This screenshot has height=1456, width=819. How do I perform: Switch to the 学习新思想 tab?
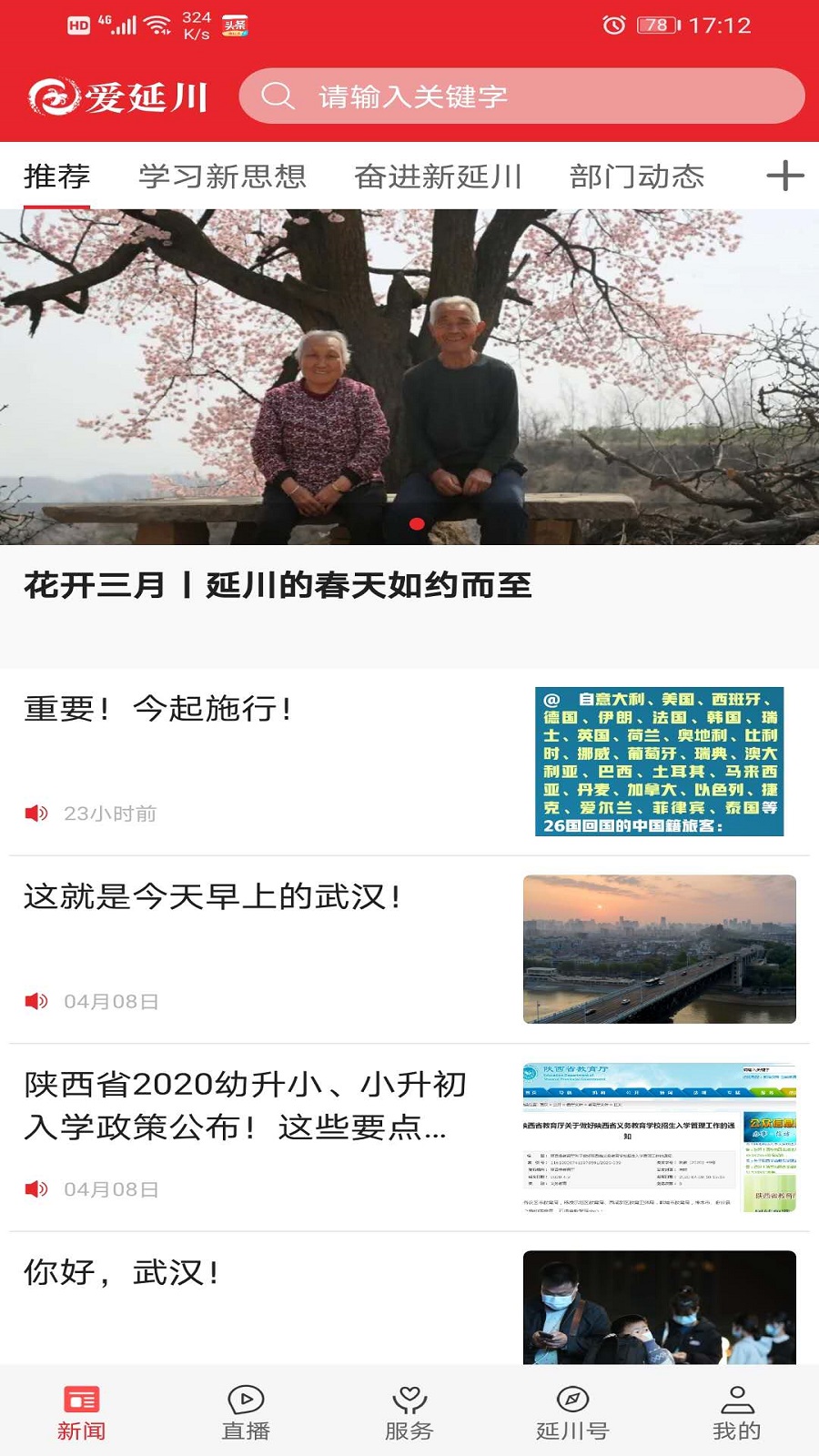click(222, 176)
